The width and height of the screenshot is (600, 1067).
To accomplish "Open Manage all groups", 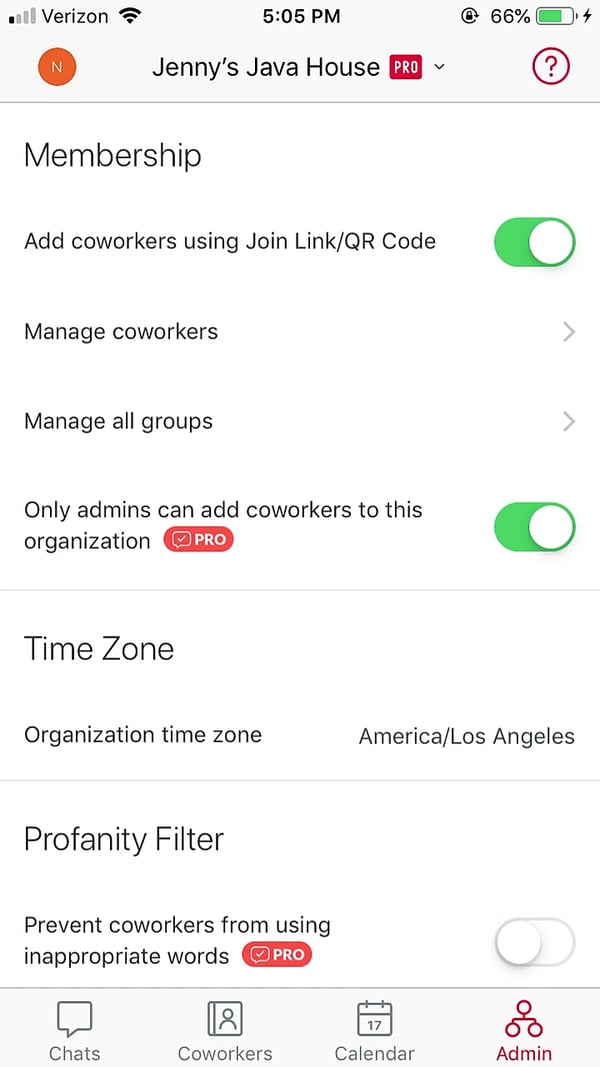I will point(300,422).
